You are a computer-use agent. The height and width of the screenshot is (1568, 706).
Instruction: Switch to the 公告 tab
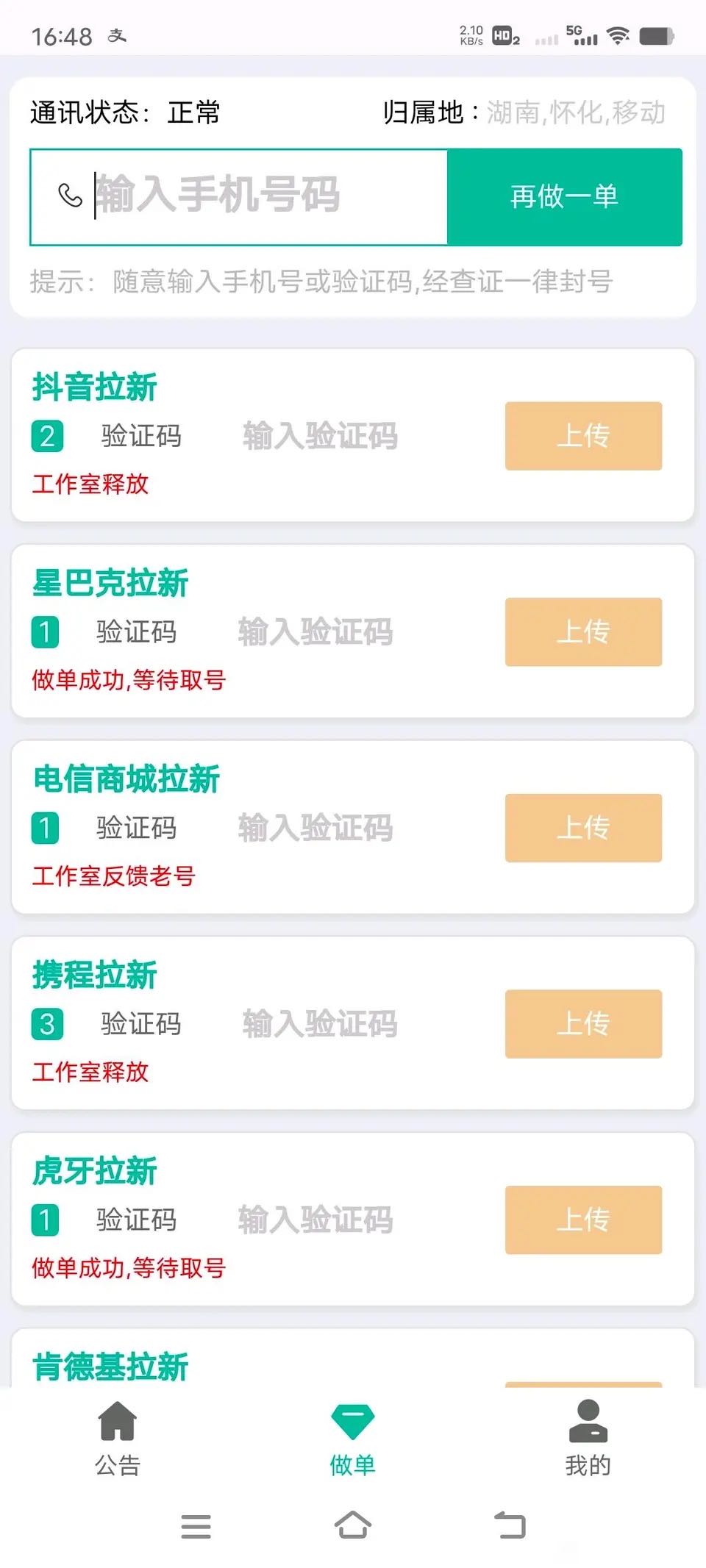coord(118,1439)
